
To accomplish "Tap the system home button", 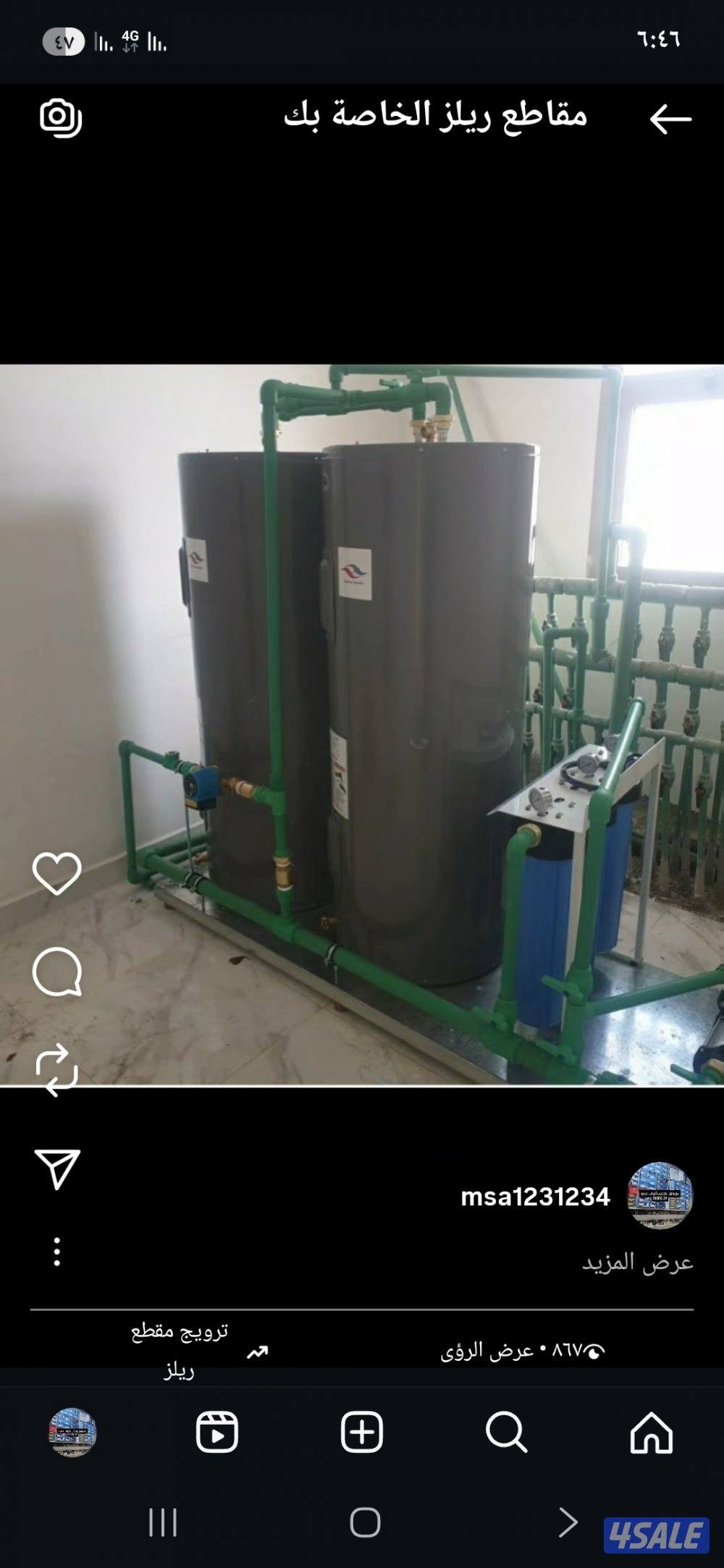I will 365,1522.
